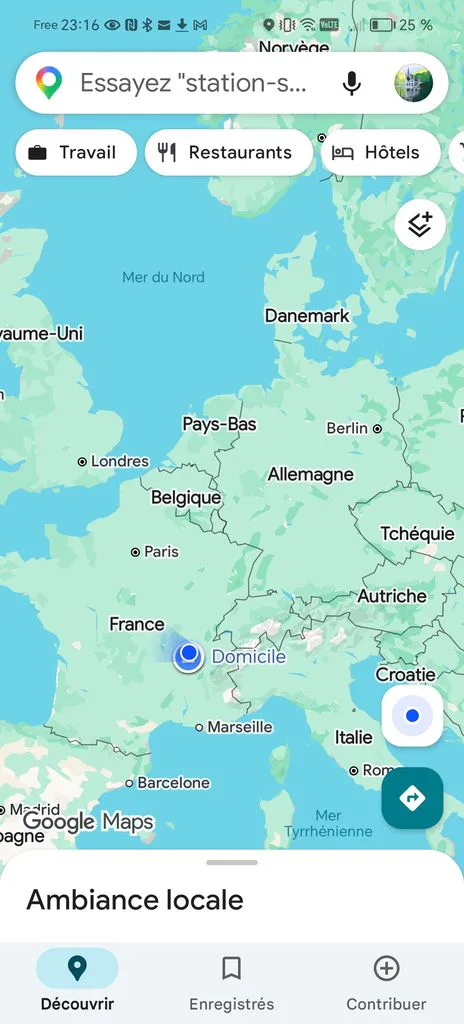The width and height of the screenshot is (464, 1024).
Task: Center the map on my location
Action: (412, 716)
